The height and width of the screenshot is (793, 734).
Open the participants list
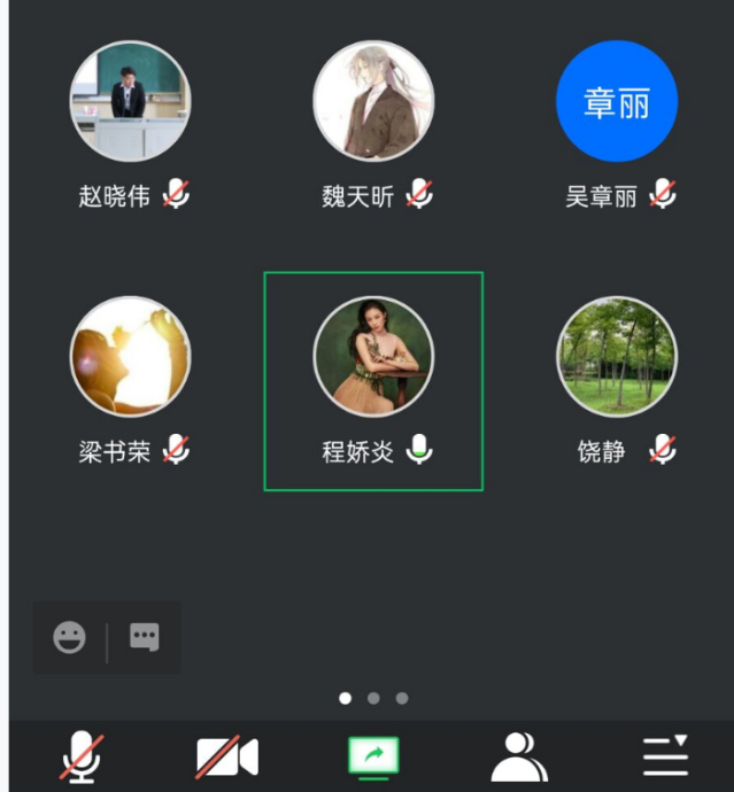tap(519, 757)
